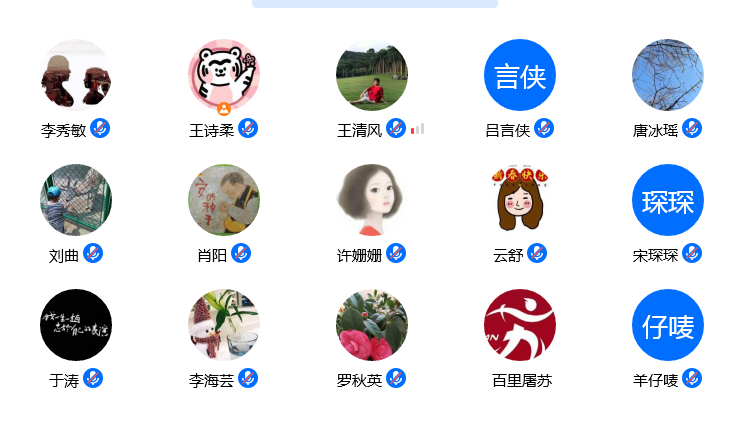Select participant 许姗姗
The width and height of the screenshot is (753, 422).
tap(372, 200)
